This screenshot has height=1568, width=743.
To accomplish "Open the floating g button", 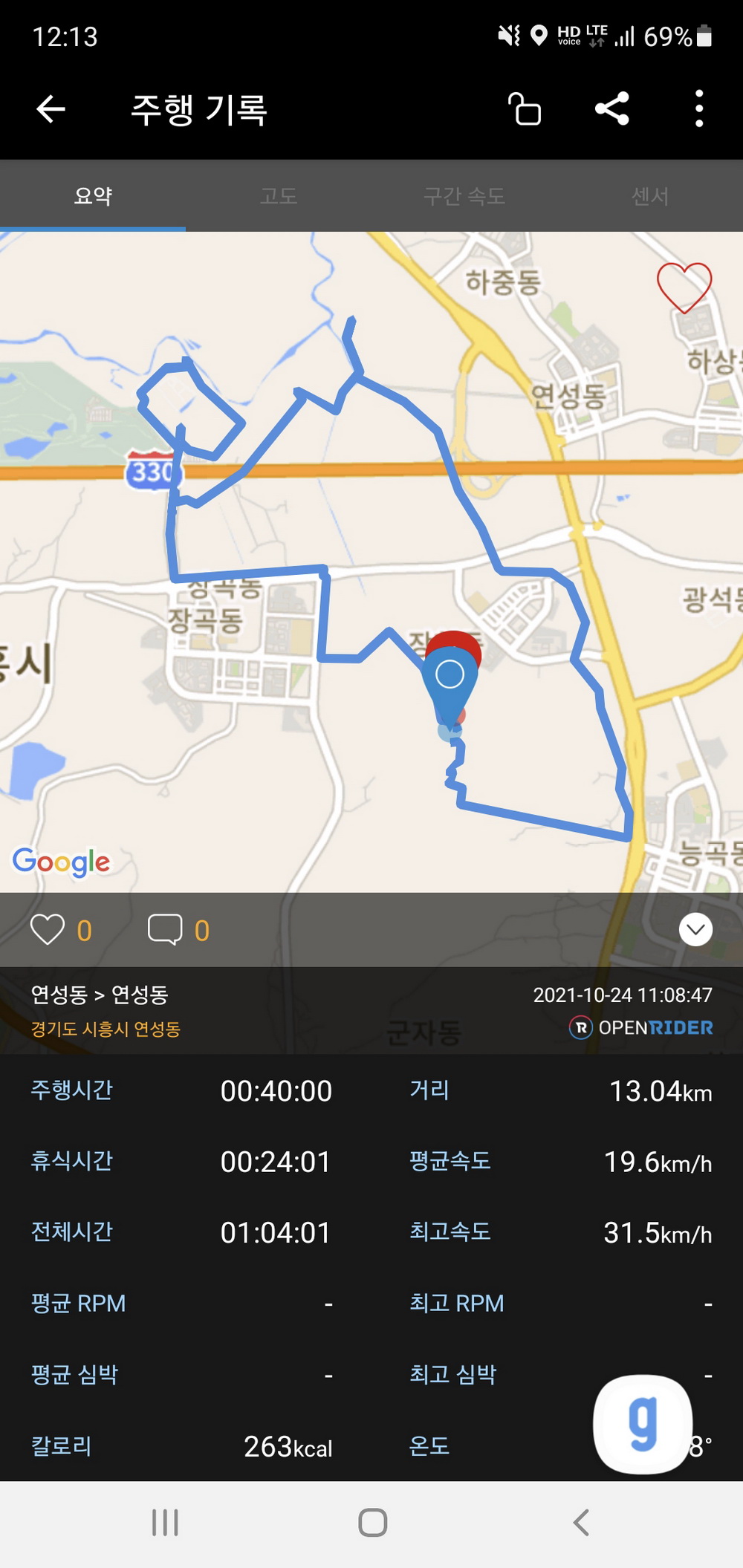I will click(643, 1423).
